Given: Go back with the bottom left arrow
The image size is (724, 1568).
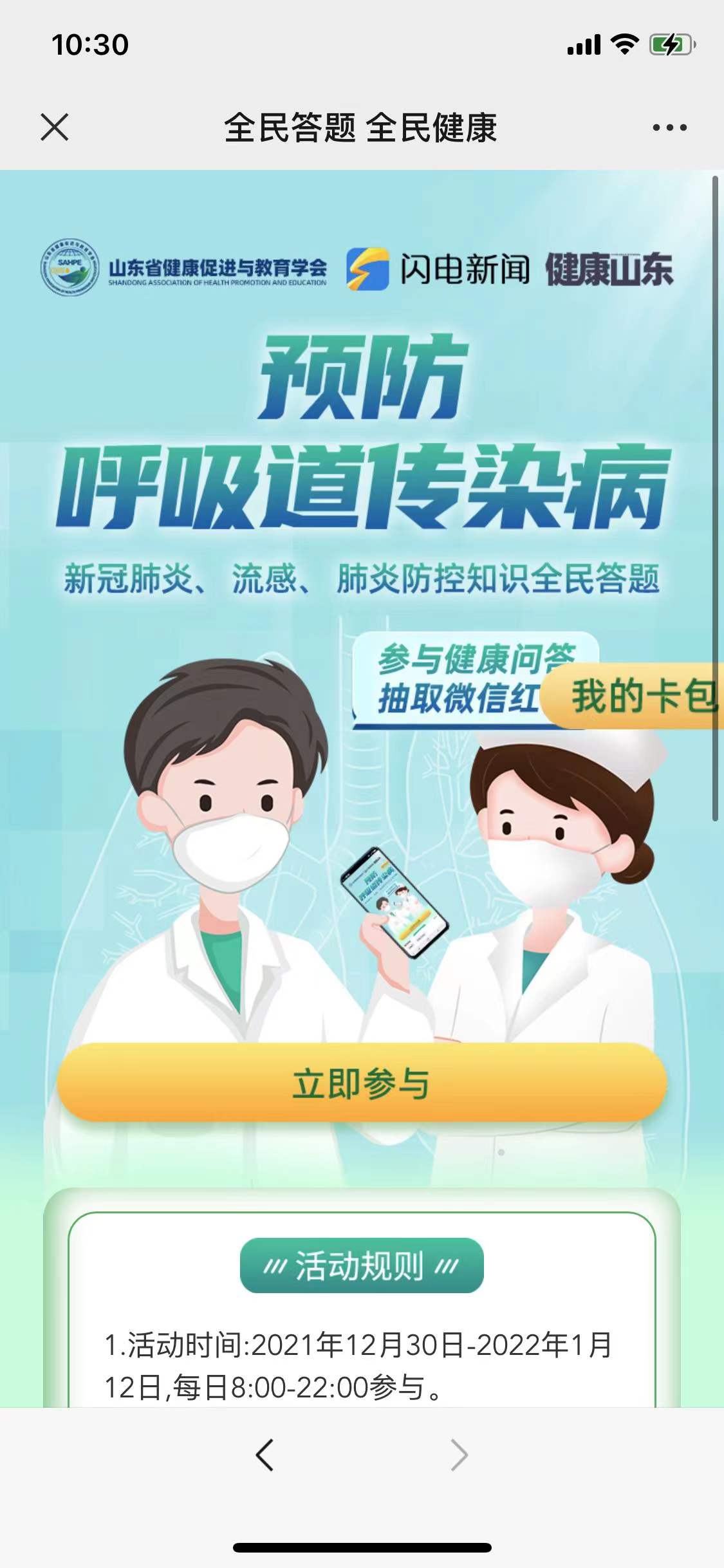Looking at the screenshot, I should point(265,1455).
